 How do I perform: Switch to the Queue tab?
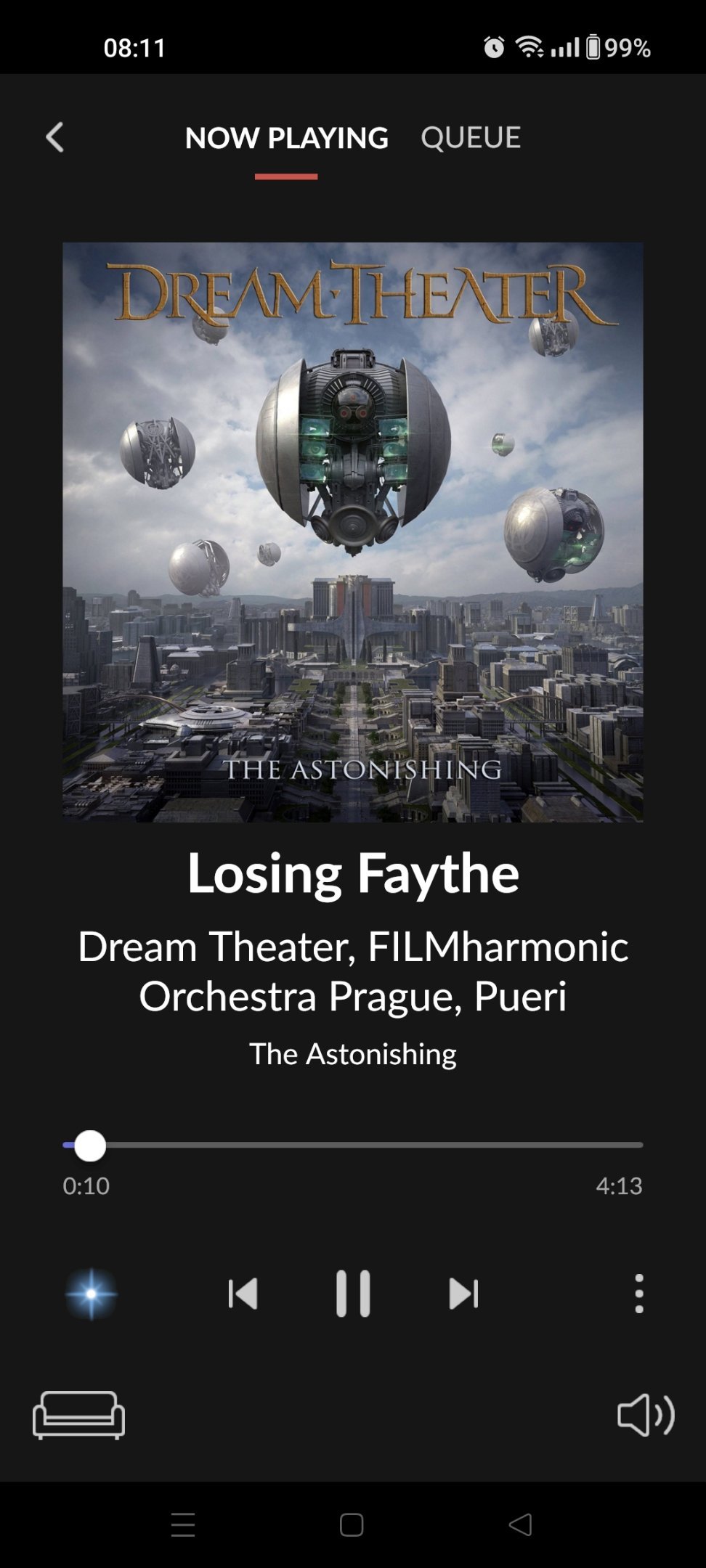(x=471, y=137)
